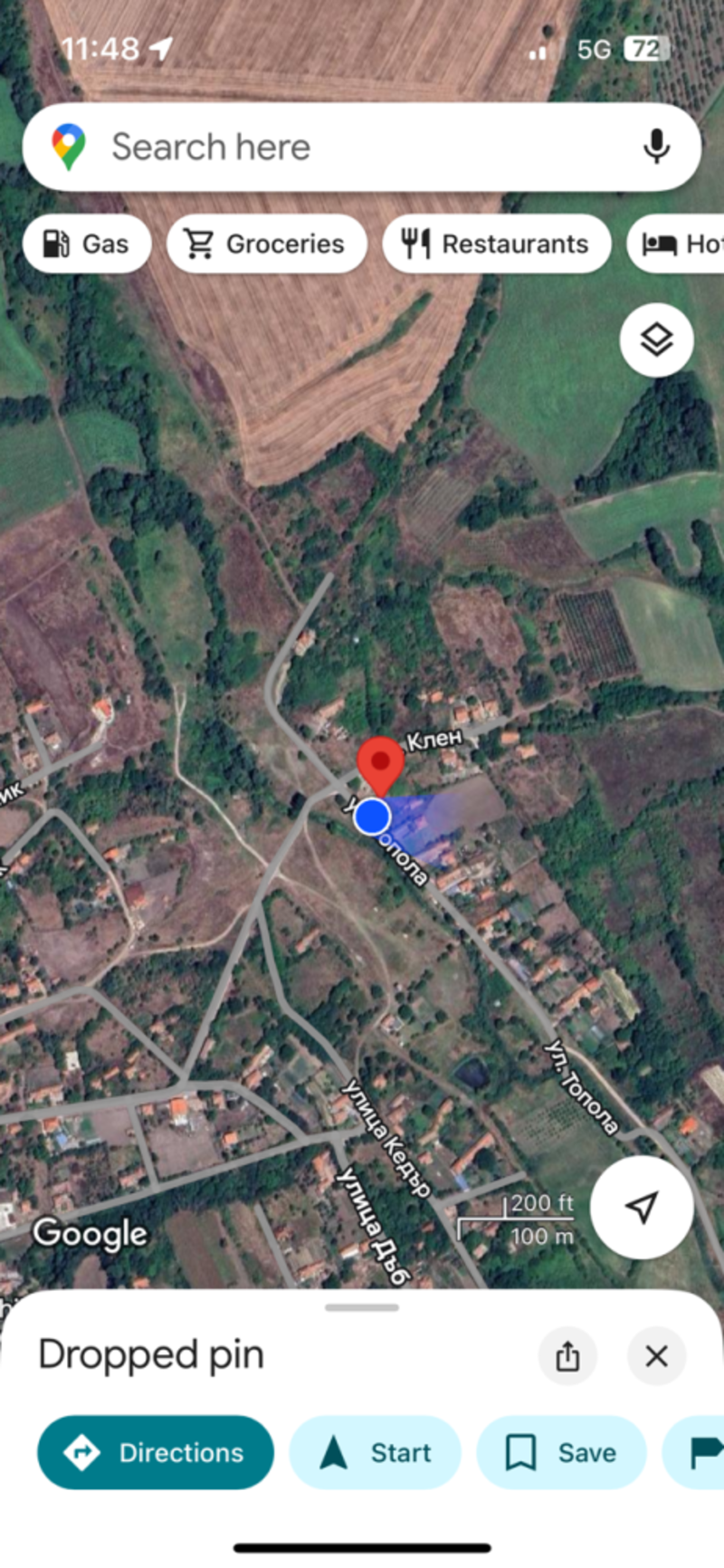Get Directions to the pin

coord(156,1452)
